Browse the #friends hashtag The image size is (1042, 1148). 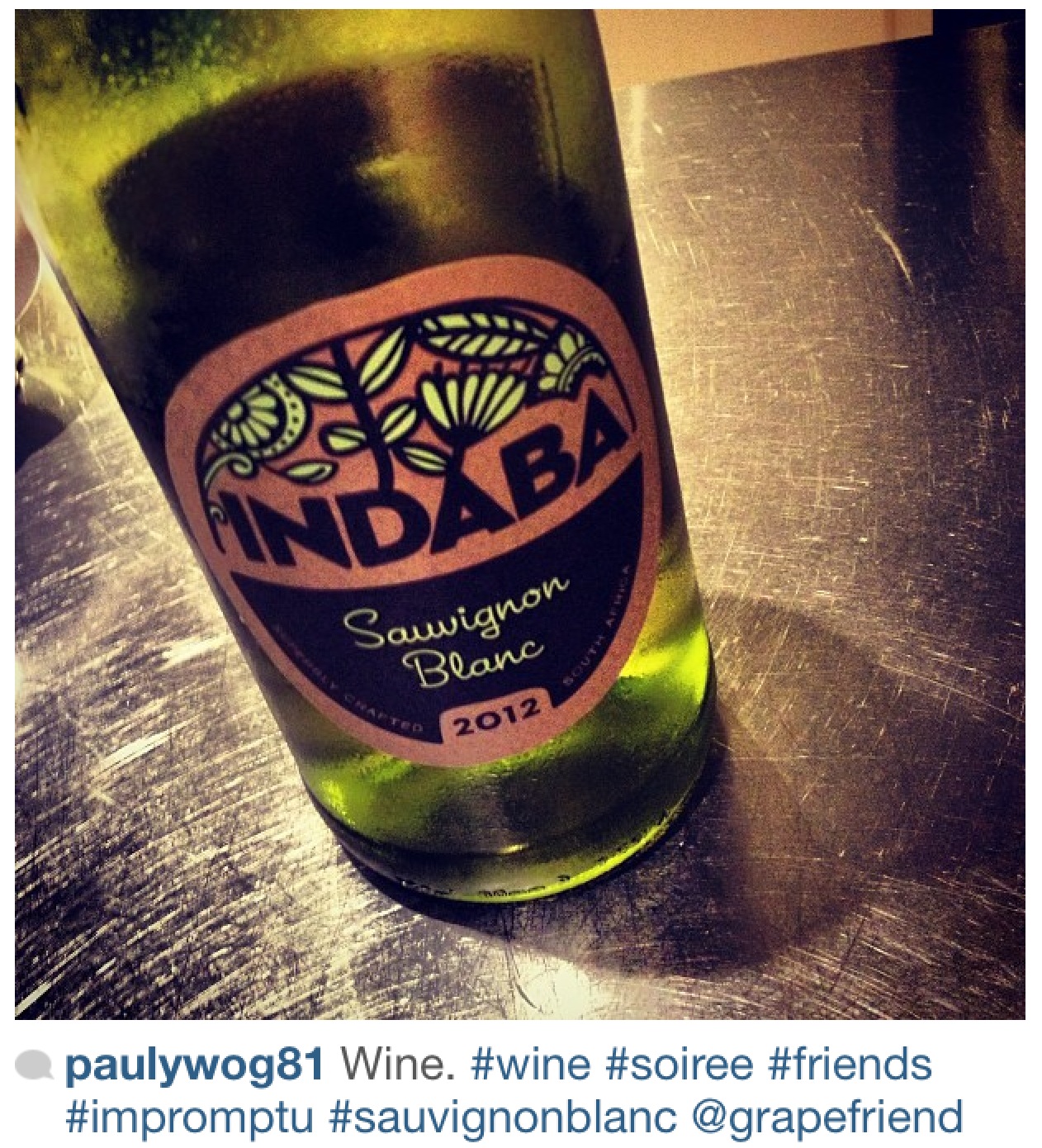[850, 1064]
